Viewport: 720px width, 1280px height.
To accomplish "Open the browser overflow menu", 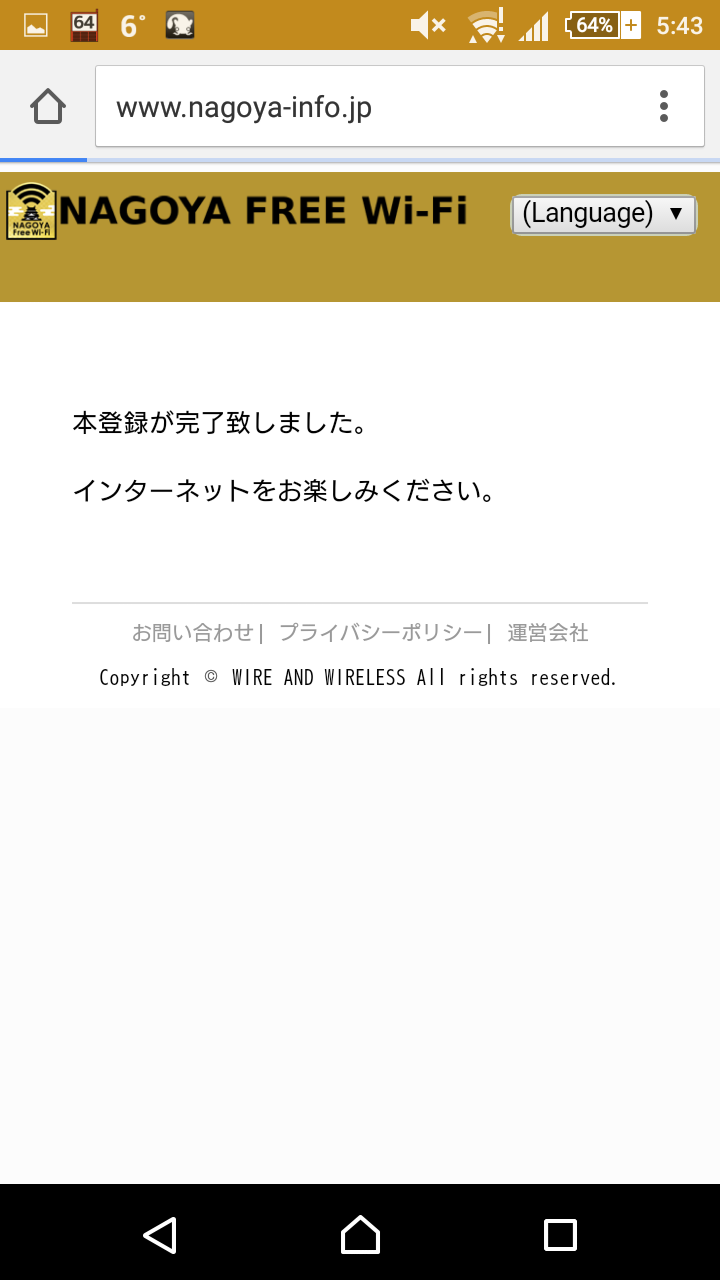I will [x=664, y=106].
